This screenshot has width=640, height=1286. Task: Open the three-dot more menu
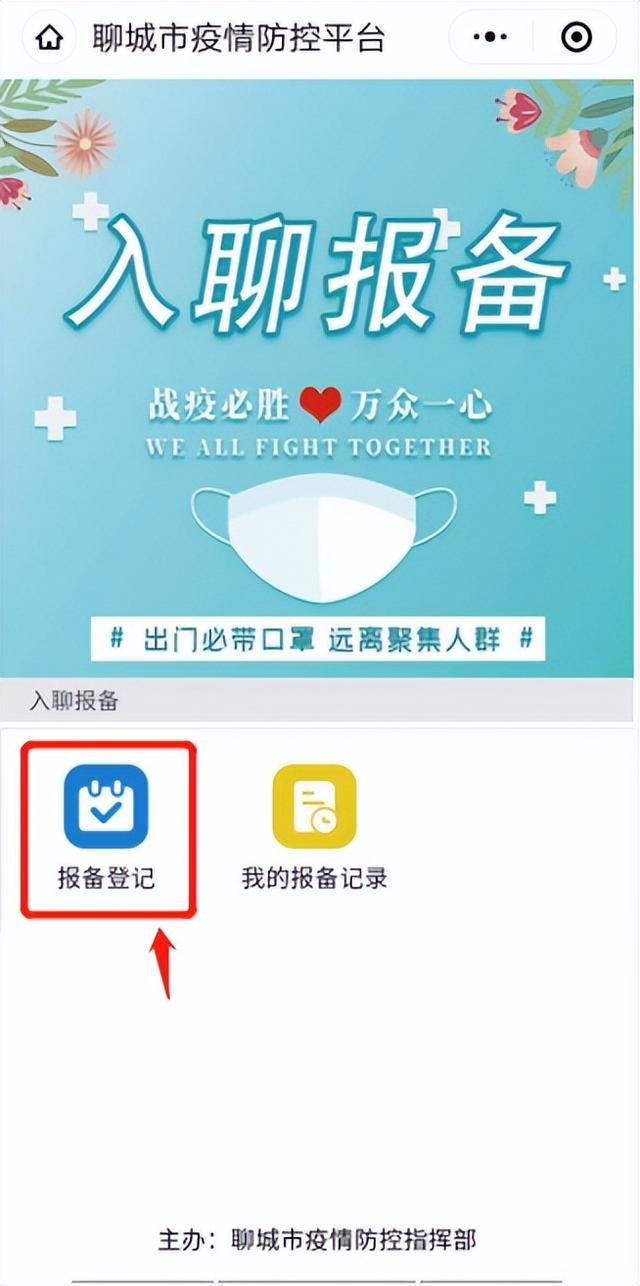(489, 38)
